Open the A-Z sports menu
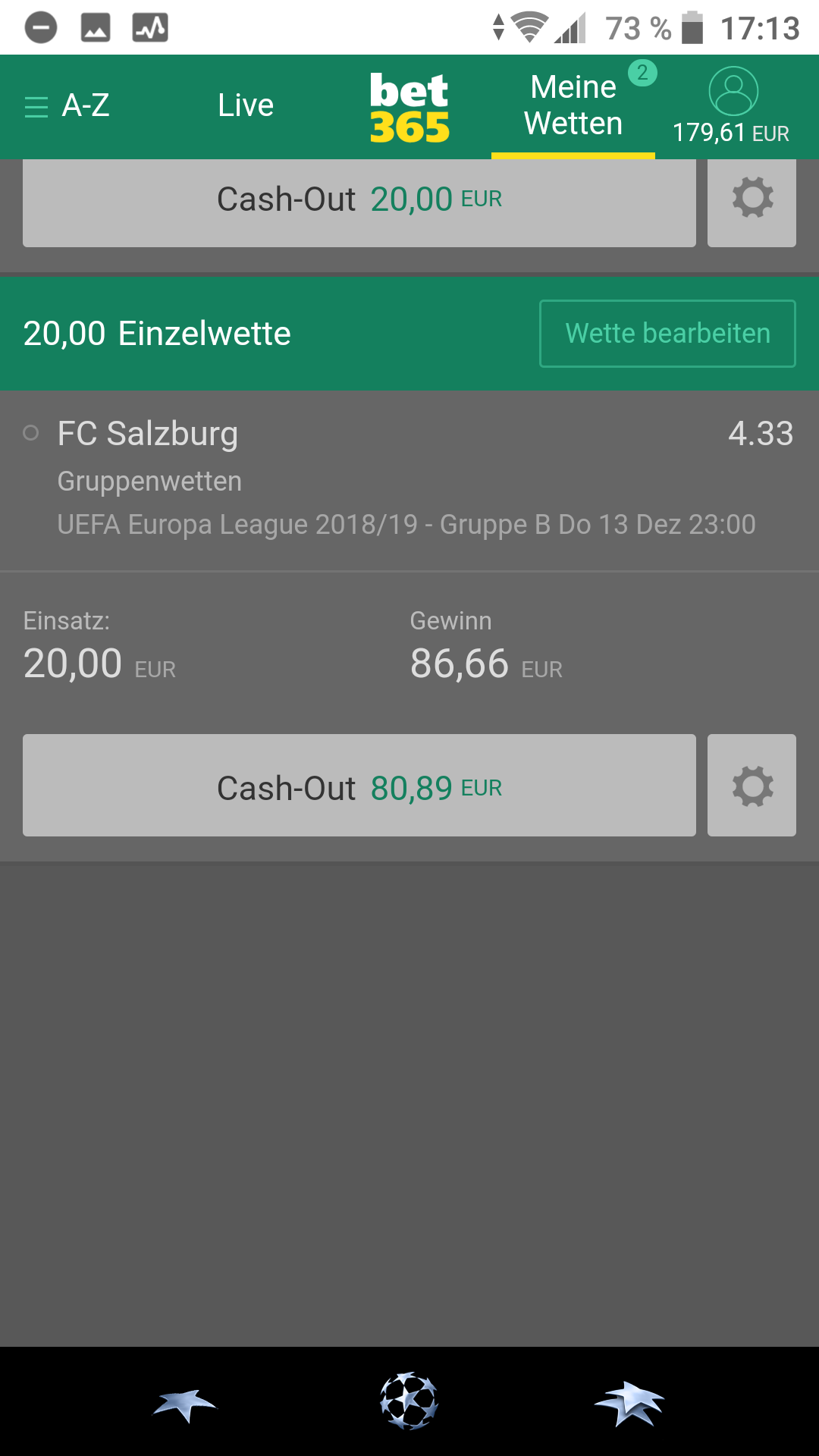This screenshot has width=819, height=1456. pyautogui.click(x=67, y=105)
